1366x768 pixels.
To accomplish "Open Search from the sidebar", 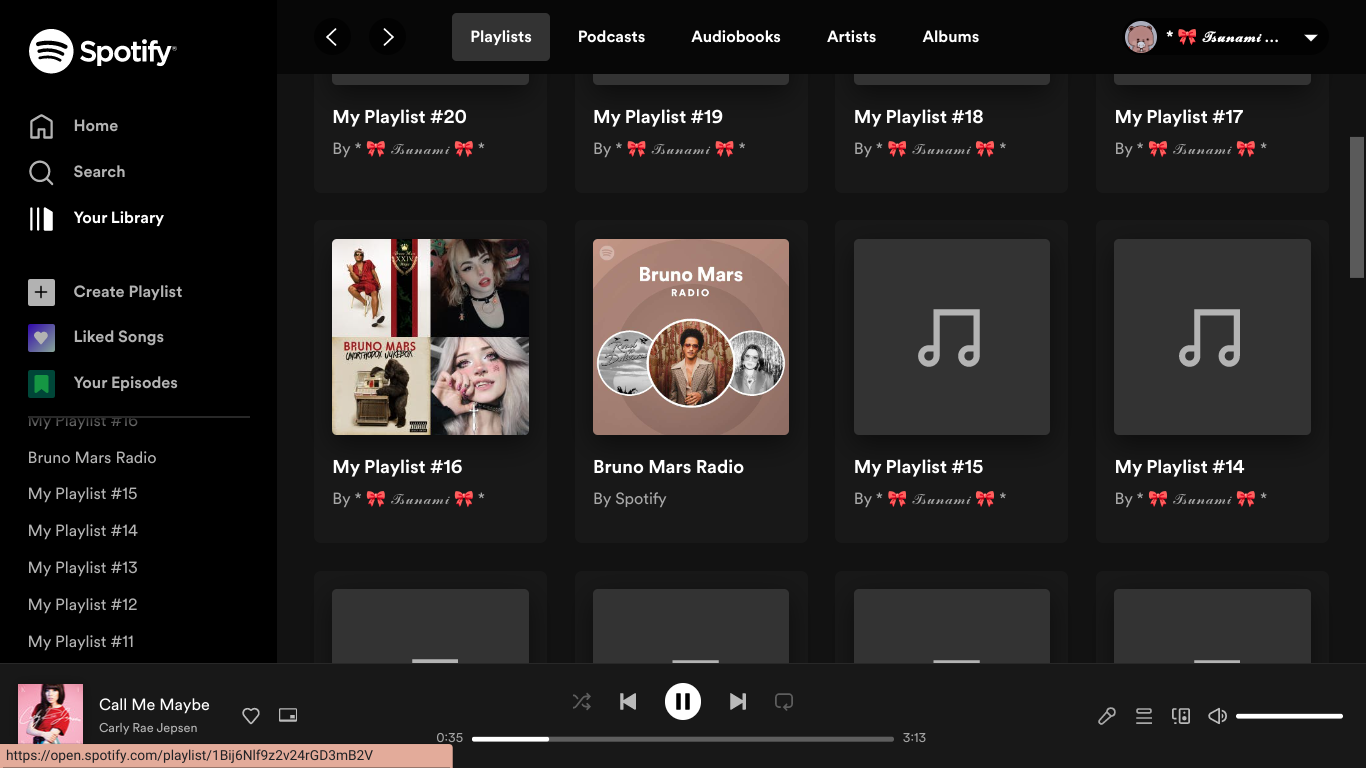I will [x=99, y=172].
